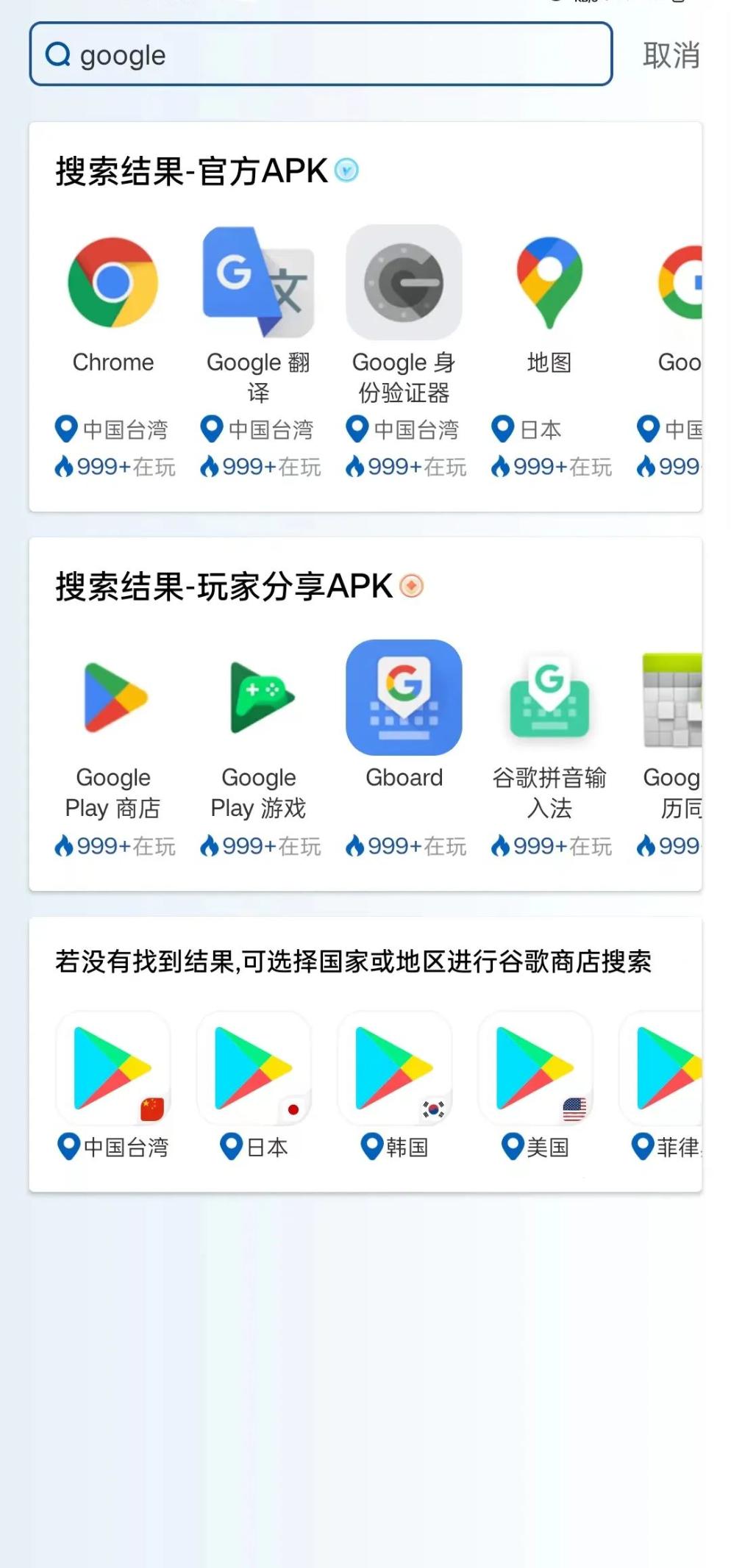Tap the badge beside 搜索结果-玩家分享APK
The height and width of the screenshot is (1568, 731).
click(x=412, y=586)
